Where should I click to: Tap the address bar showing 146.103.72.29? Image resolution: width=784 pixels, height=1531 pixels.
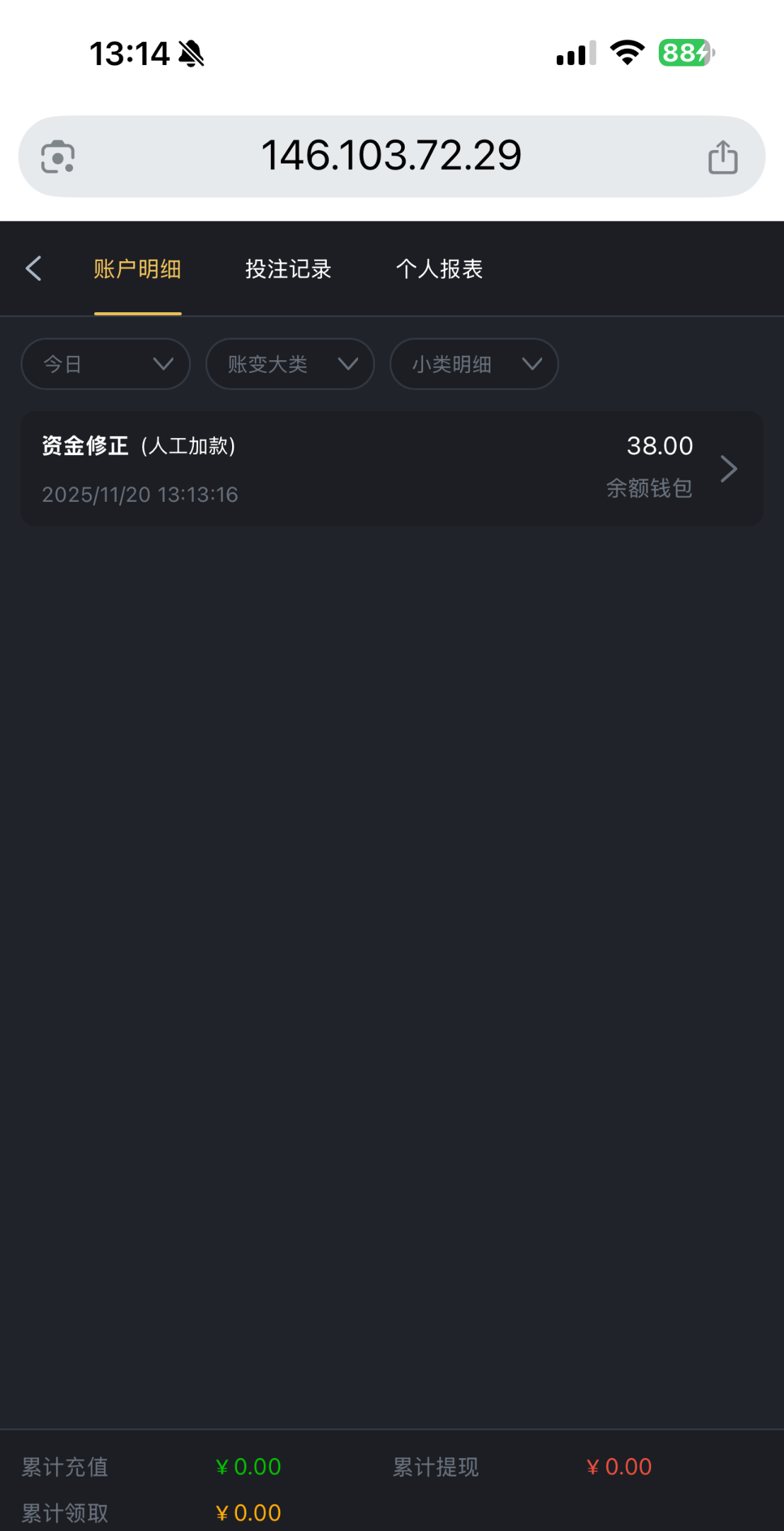[x=391, y=156]
